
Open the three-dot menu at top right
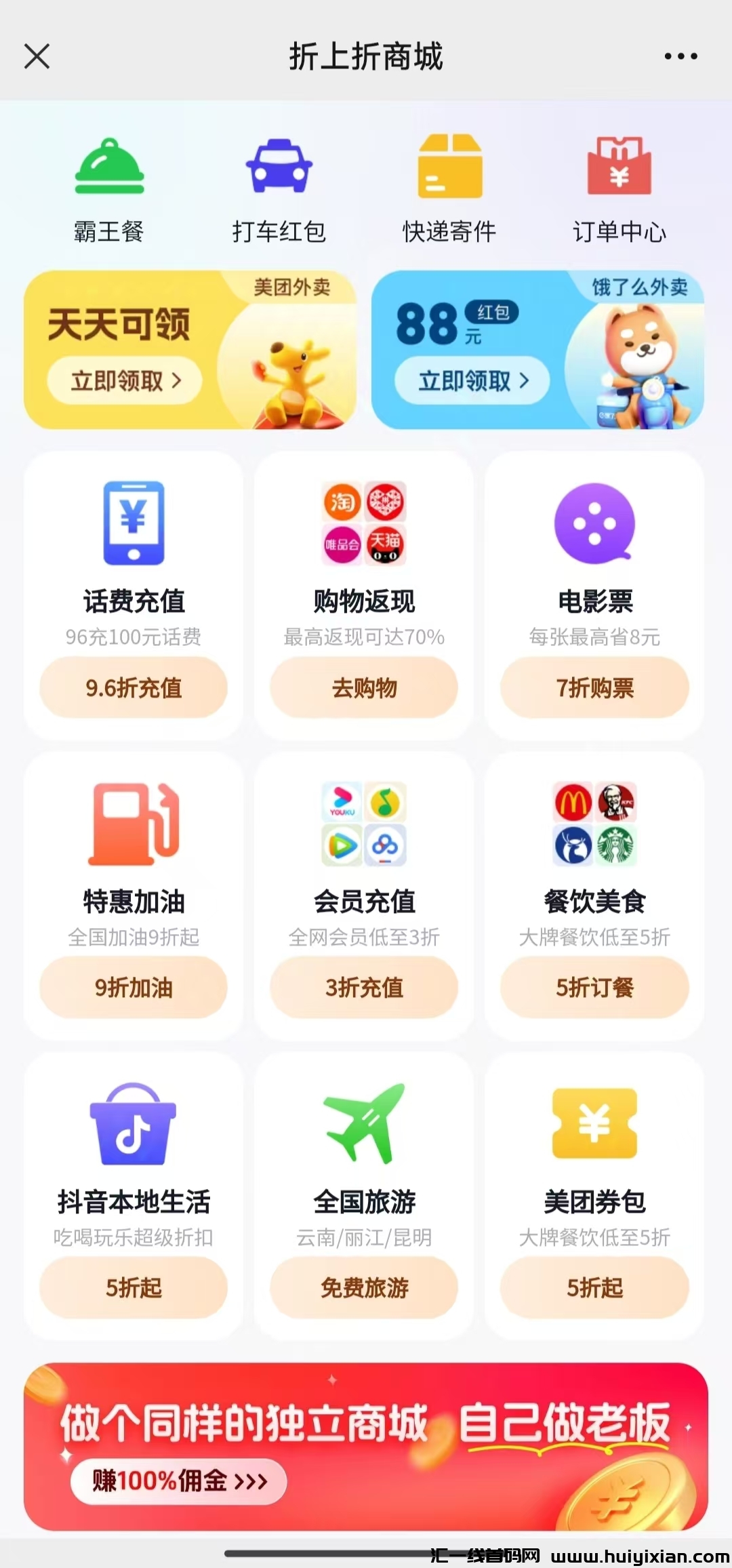[x=680, y=56]
